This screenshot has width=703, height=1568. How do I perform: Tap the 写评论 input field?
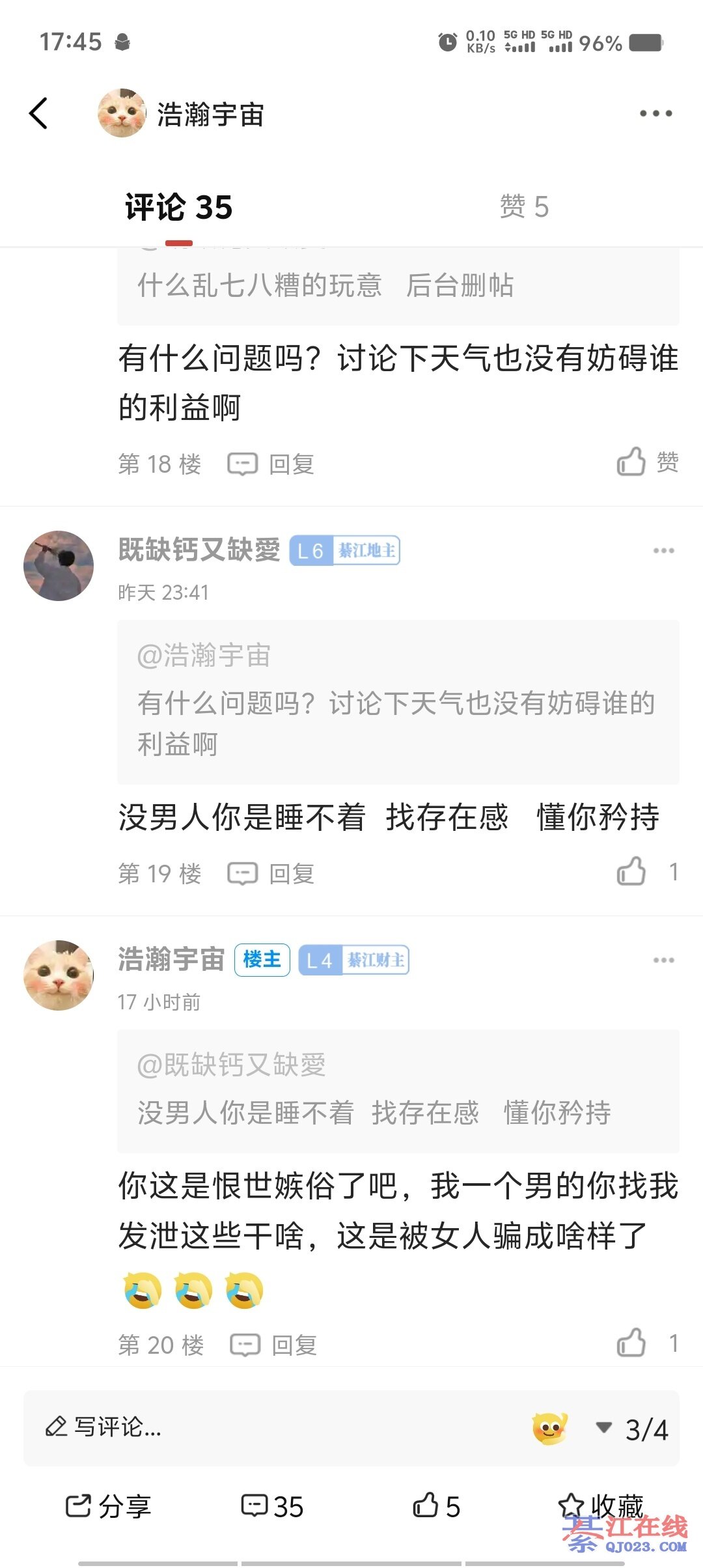[x=260, y=1427]
